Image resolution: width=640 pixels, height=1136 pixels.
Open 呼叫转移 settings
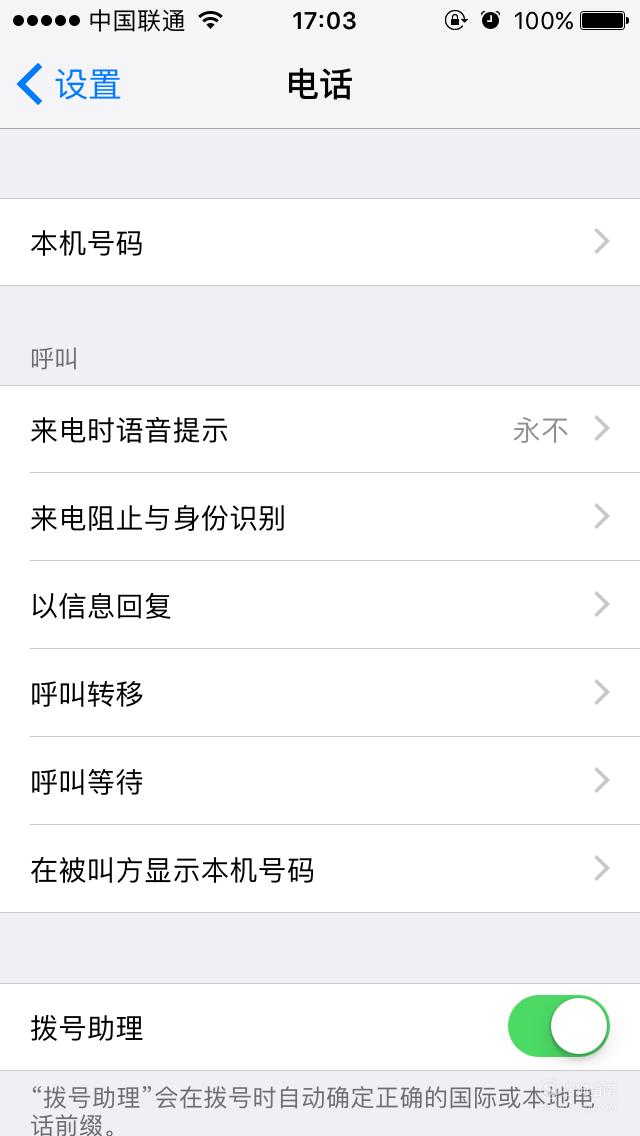pyautogui.click(x=320, y=693)
